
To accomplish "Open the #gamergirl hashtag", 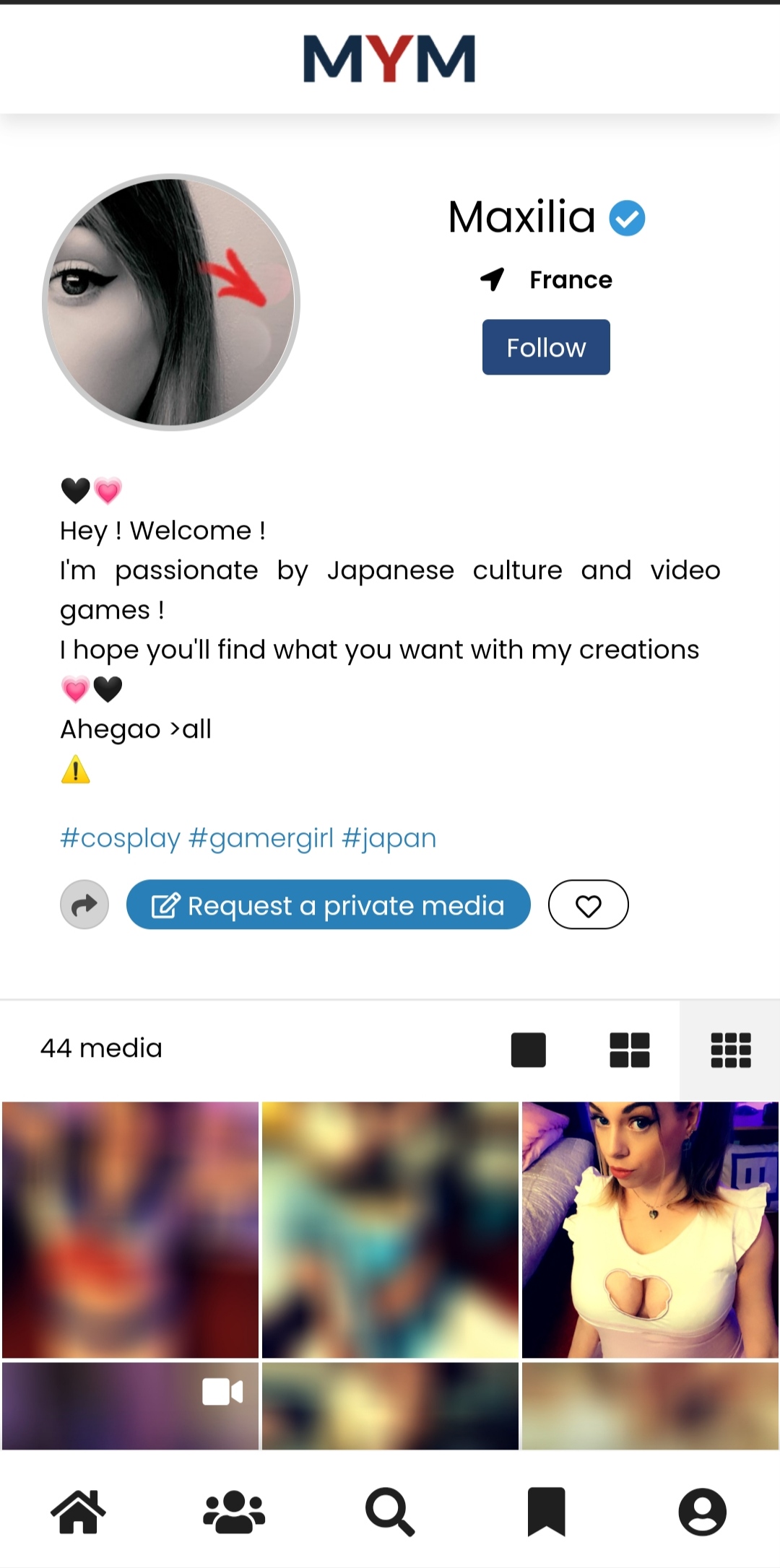I will pos(261,838).
